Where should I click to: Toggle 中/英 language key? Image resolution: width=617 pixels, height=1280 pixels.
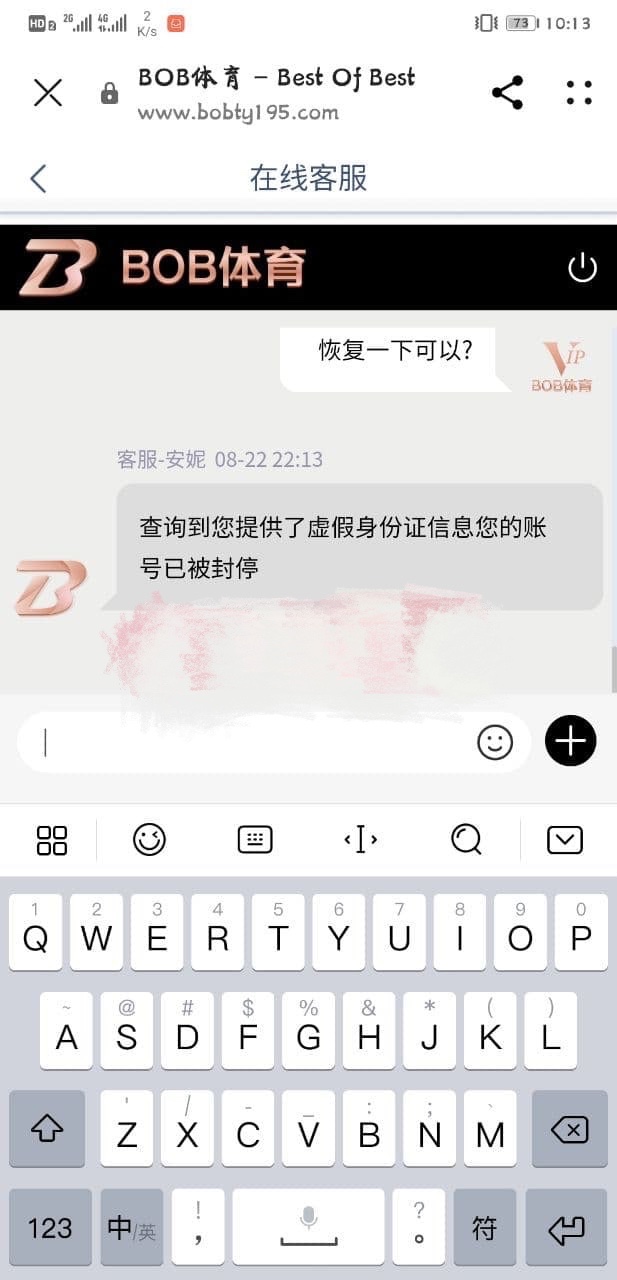coord(132,1227)
